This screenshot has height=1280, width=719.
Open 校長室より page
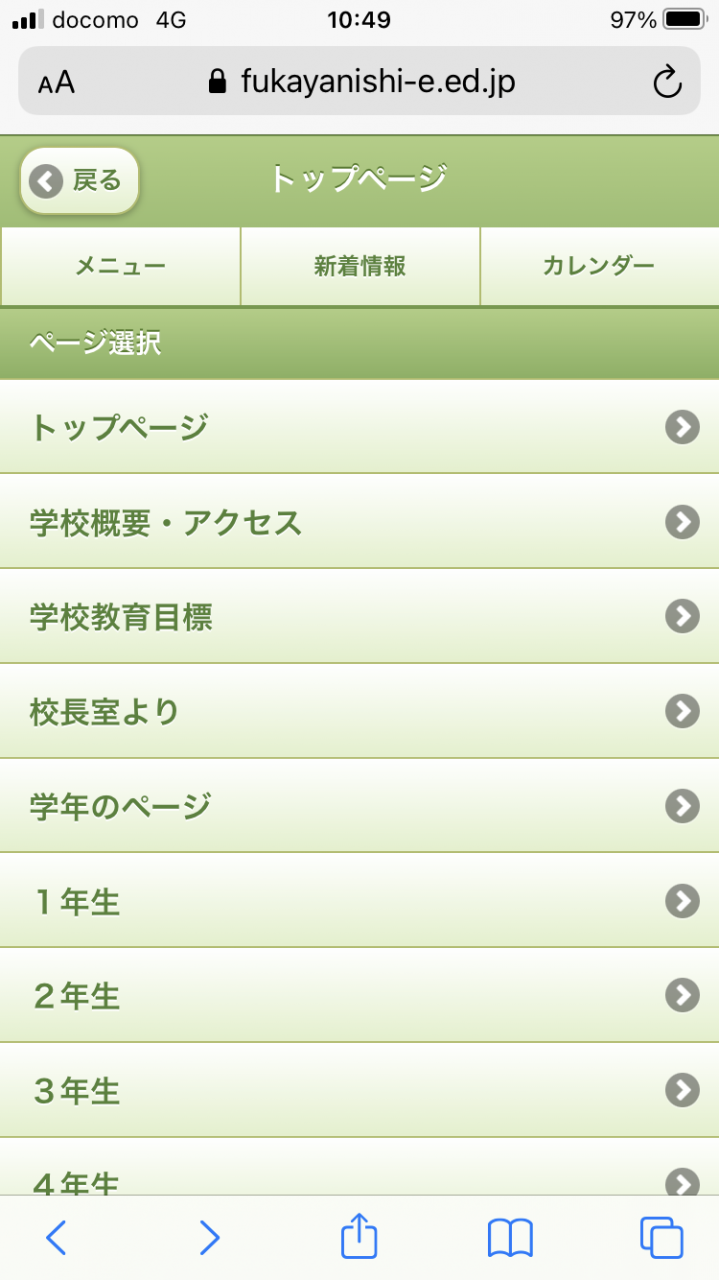click(x=359, y=712)
